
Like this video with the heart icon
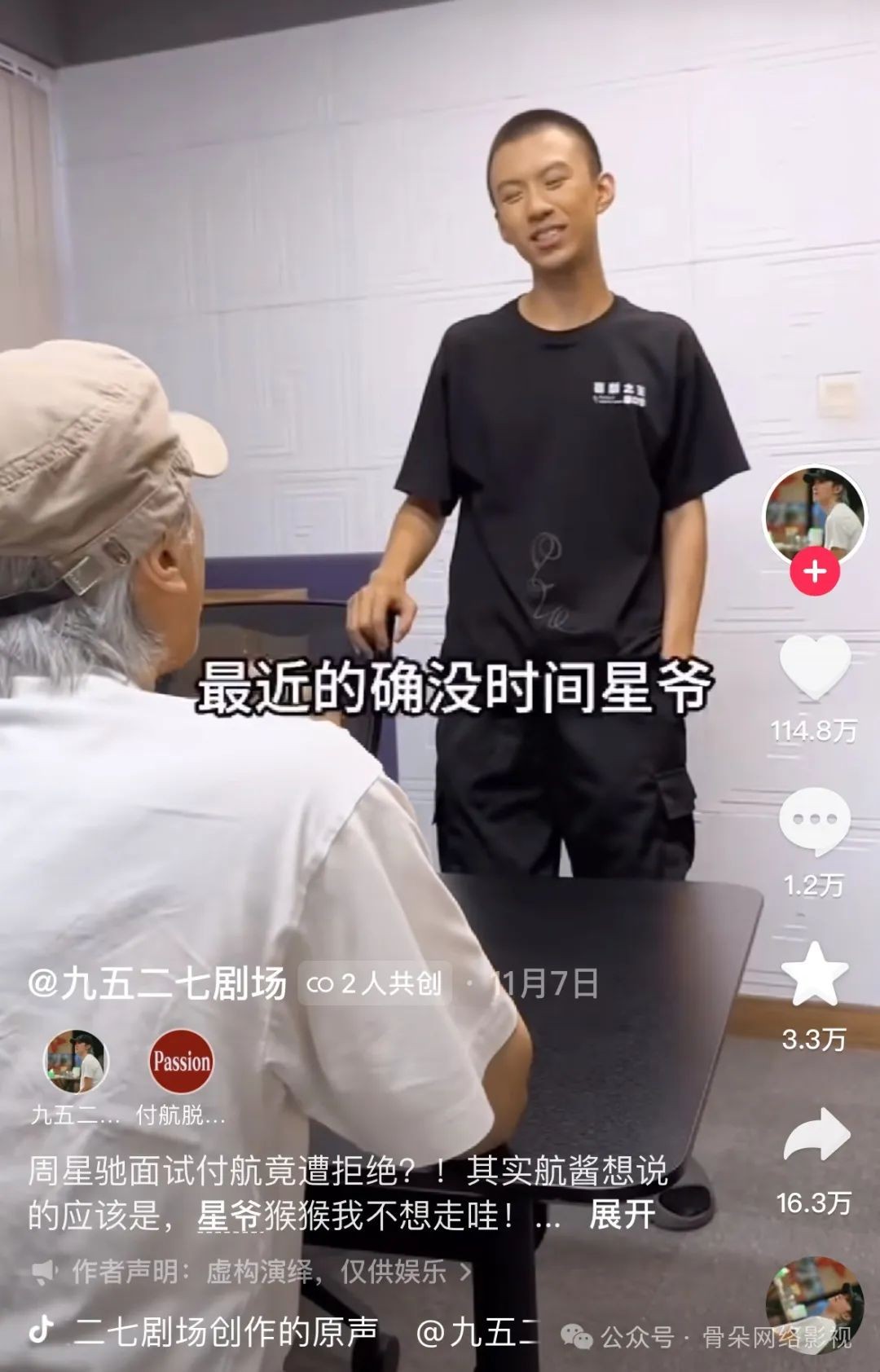(x=814, y=667)
